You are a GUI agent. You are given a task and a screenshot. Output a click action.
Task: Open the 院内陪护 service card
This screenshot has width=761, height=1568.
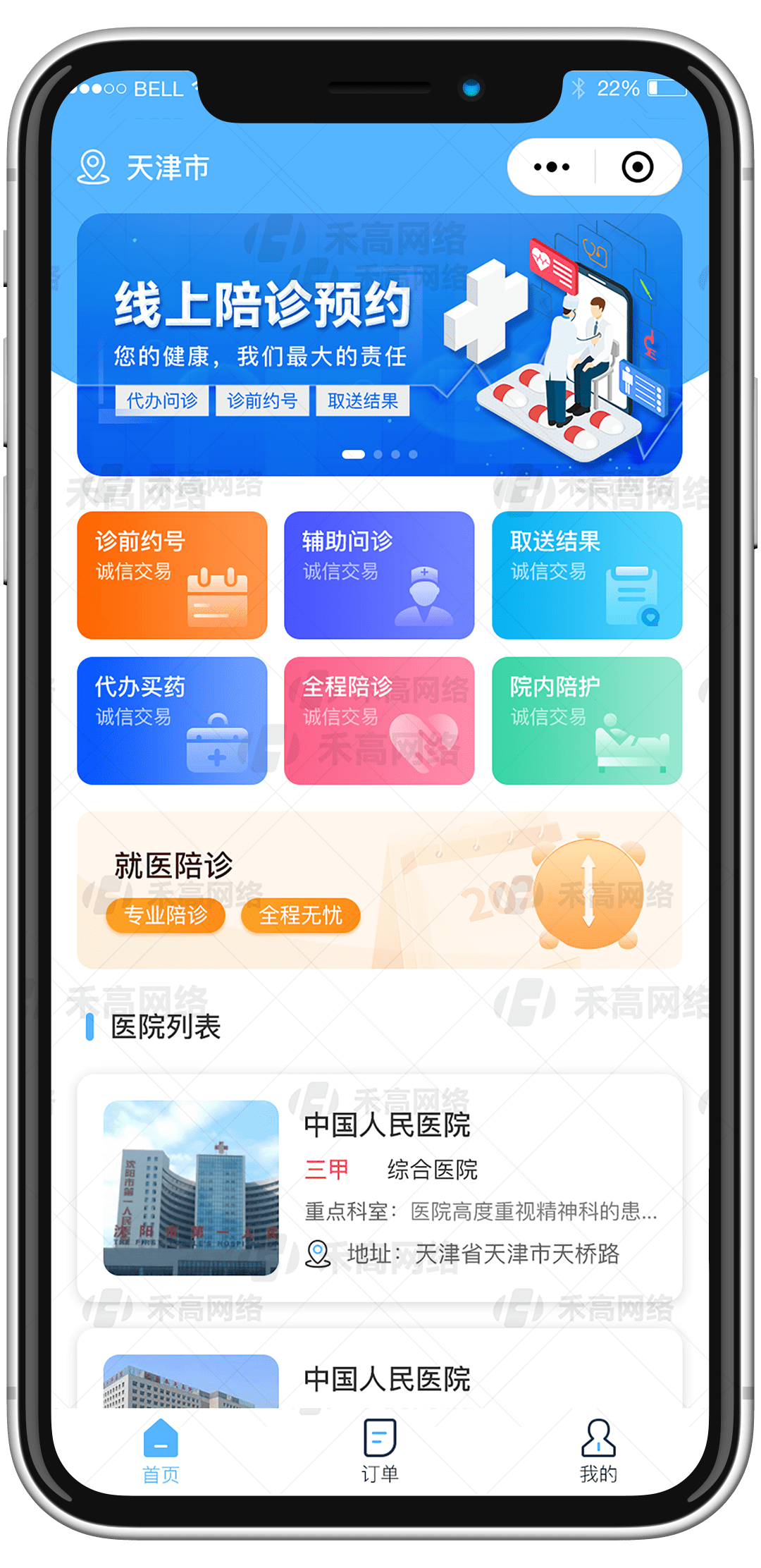(x=587, y=721)
